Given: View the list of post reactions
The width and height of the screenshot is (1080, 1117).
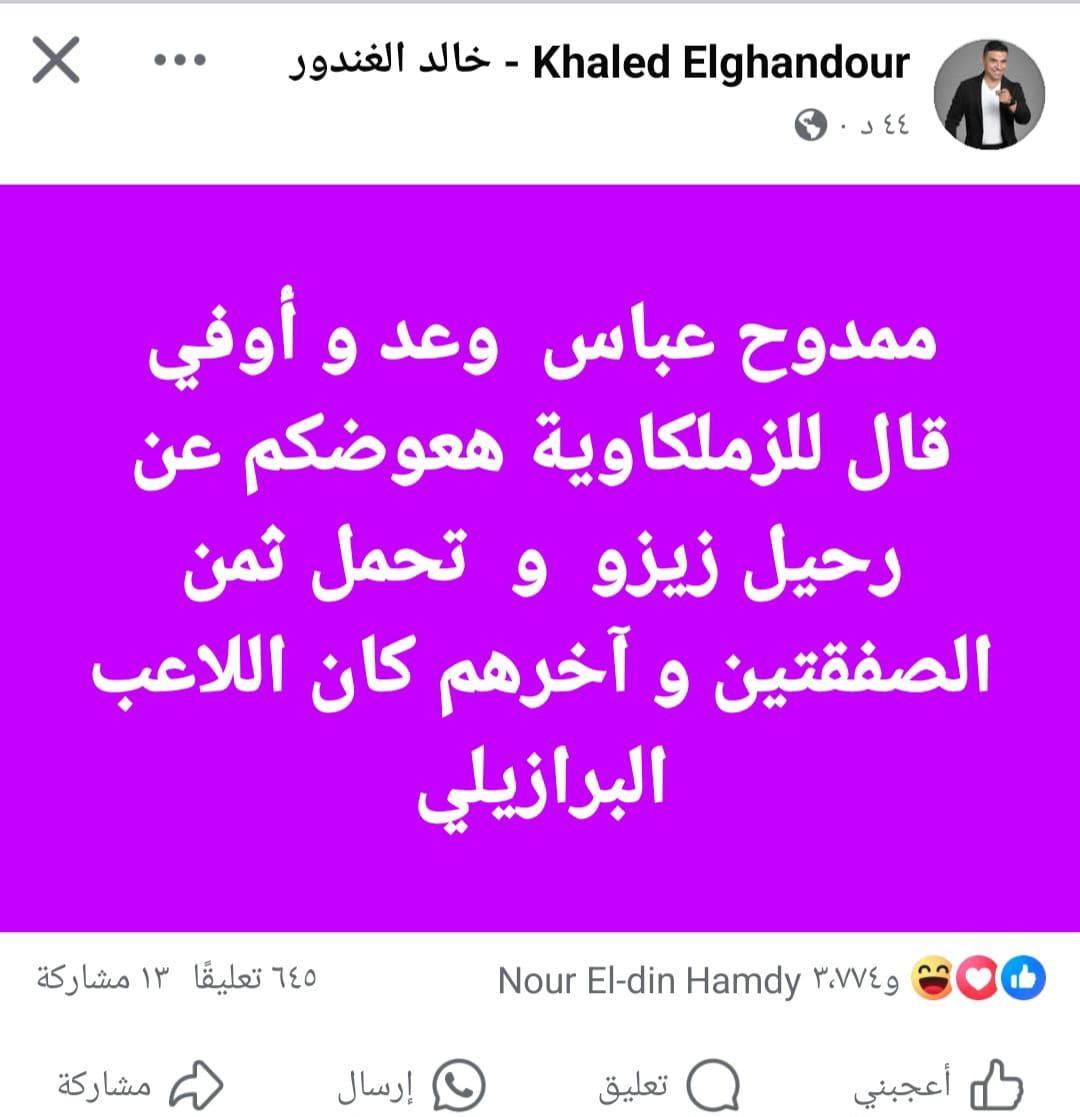Looking at the screenshot, I should pyautogui.click(x=770, y=979).
